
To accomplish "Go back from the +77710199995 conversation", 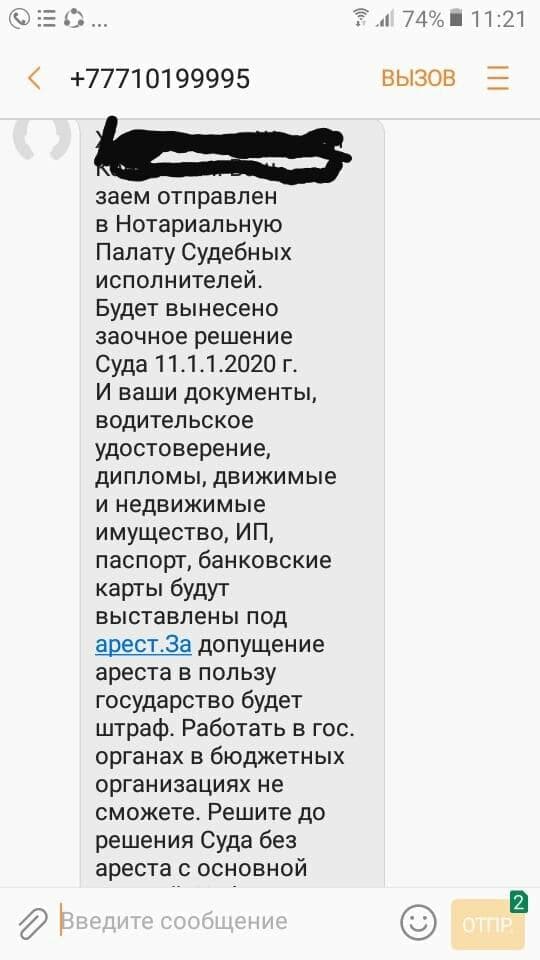I will [x=35, y=79].
